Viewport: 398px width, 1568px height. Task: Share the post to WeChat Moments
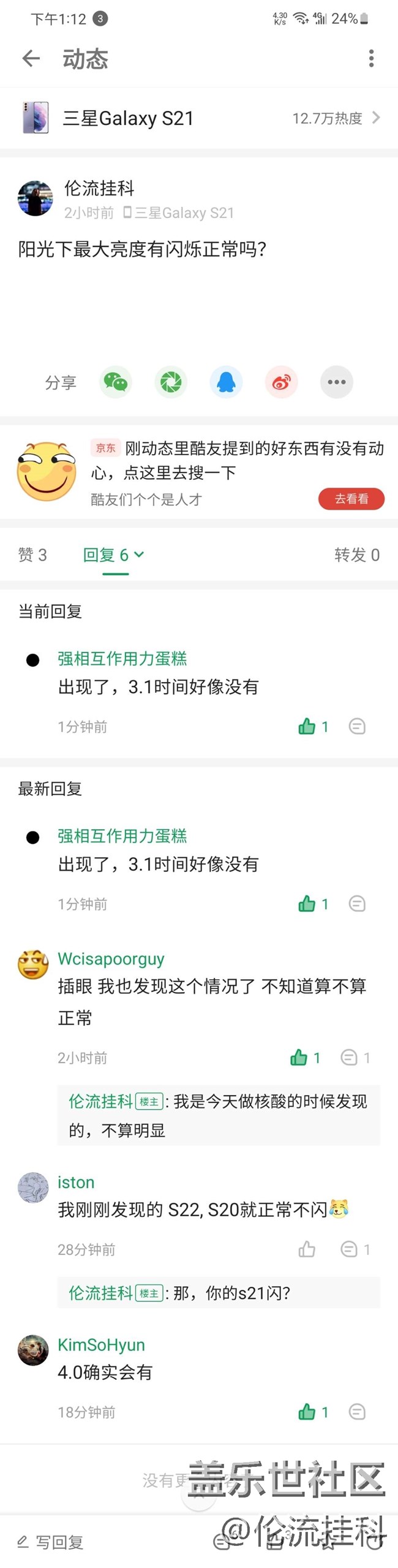171,382
